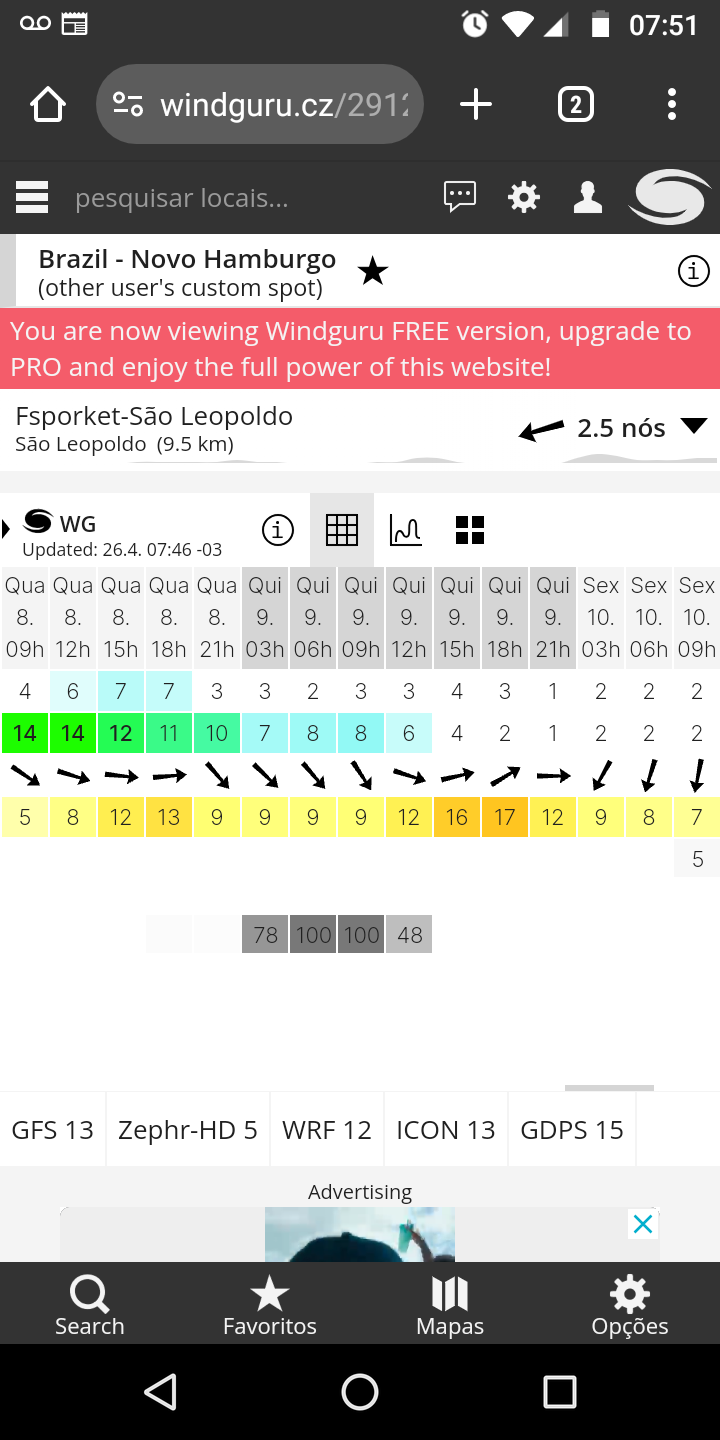Tap the windguru.cz address bar
The image size is (720, 1440).
pos(260,104)
